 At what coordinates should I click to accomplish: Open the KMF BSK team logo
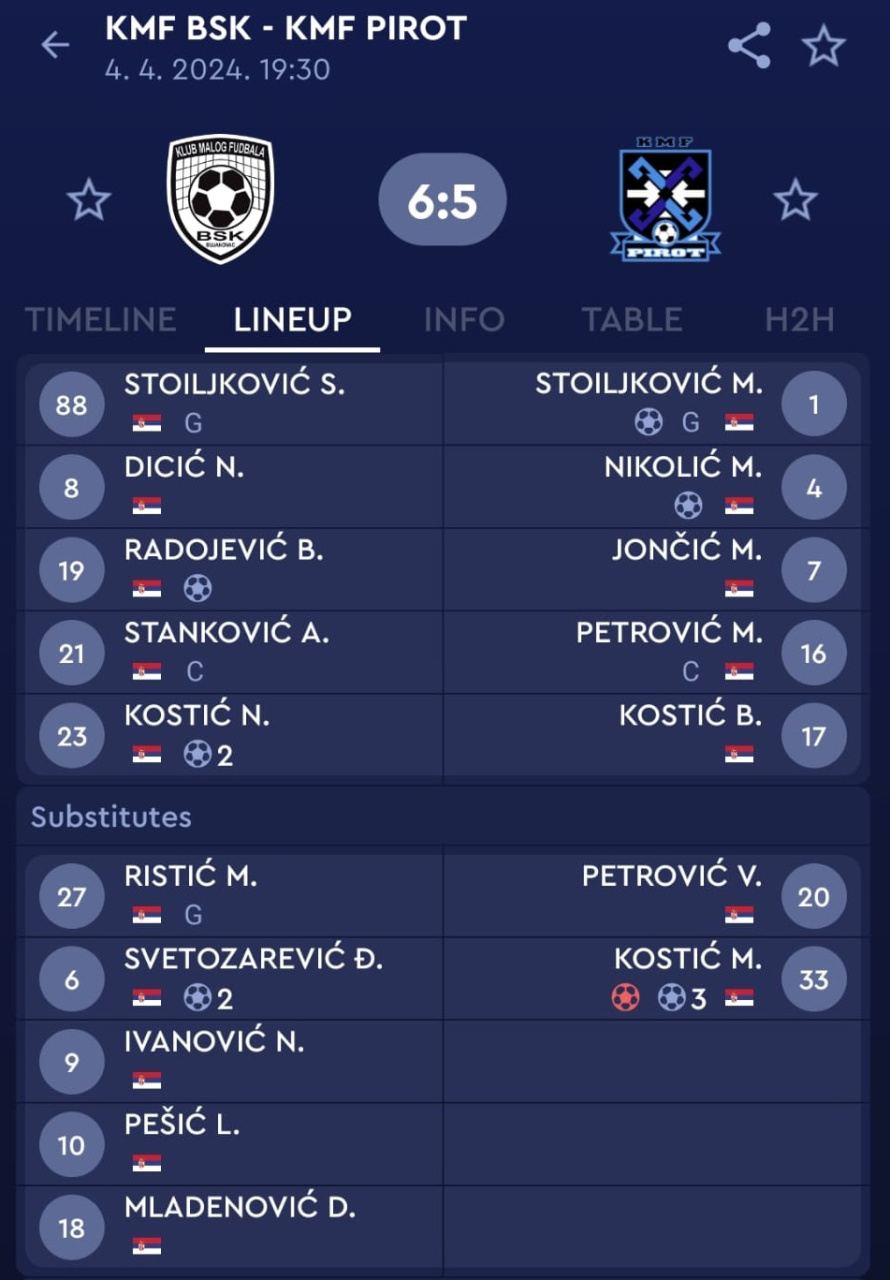pos(220,199)
